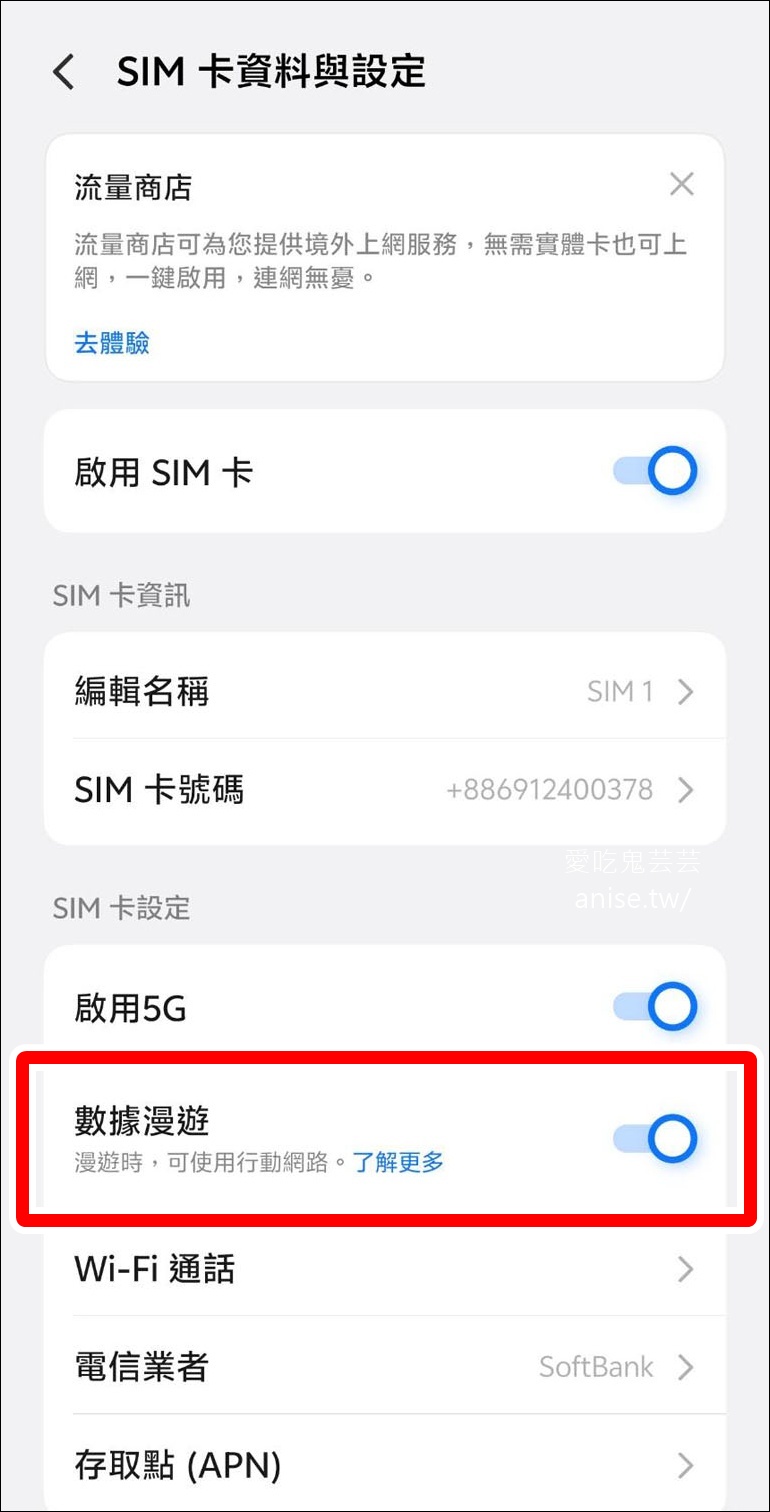Disable the 啟用5G switch
The height and width of the screenshot is (1512, 770).
654,1008
